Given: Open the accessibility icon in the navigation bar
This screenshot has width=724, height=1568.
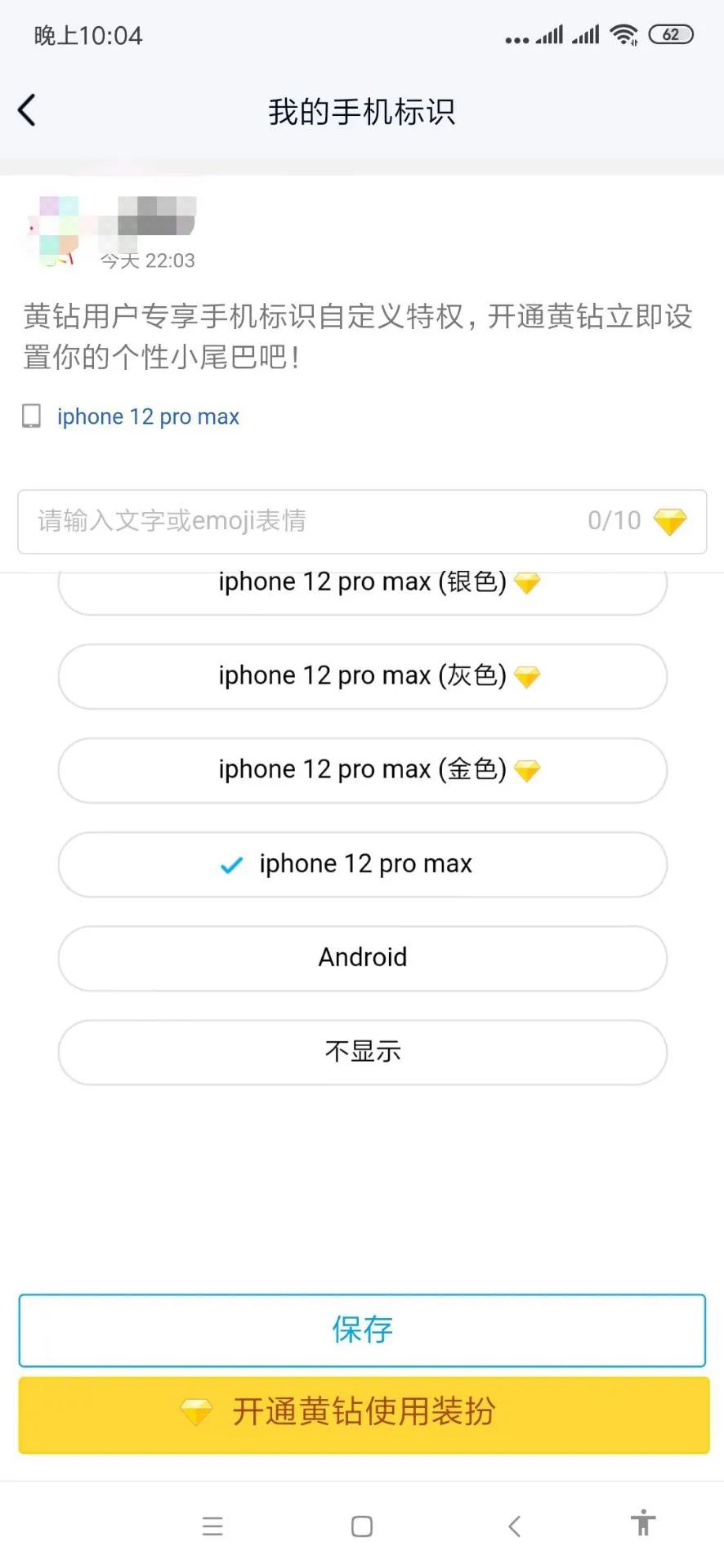Looking at the screenshot, I should tap(643, 1526).
